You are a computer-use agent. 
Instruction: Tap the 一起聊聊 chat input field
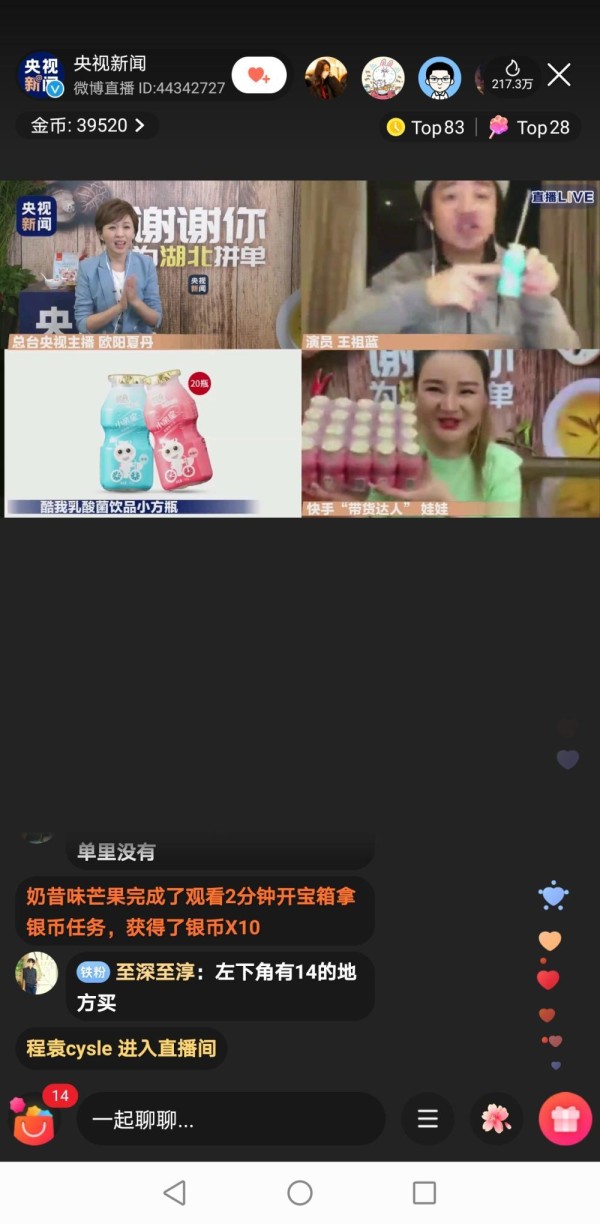(x=230, y=1119)
